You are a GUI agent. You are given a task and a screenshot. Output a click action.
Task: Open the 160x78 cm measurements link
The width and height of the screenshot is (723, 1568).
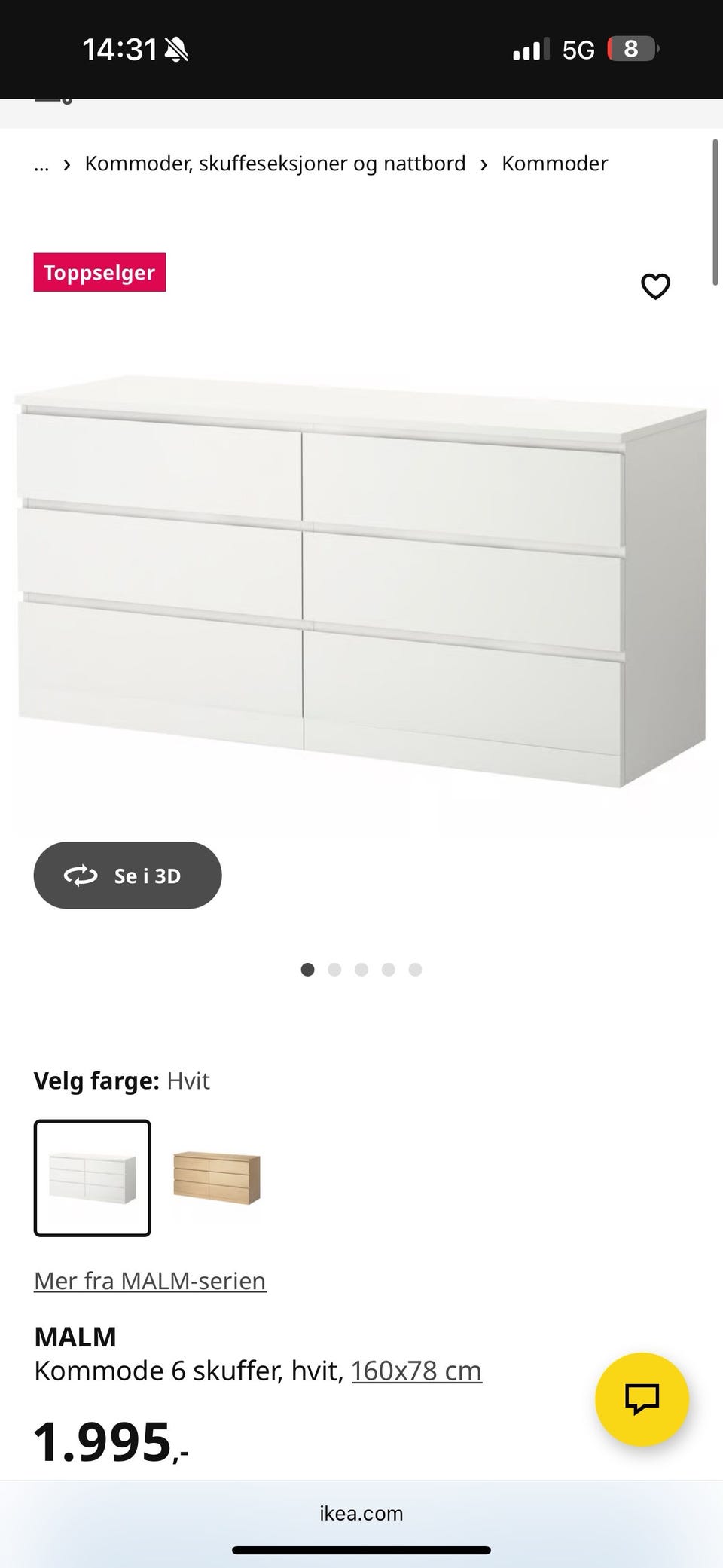pos(416,1371)
